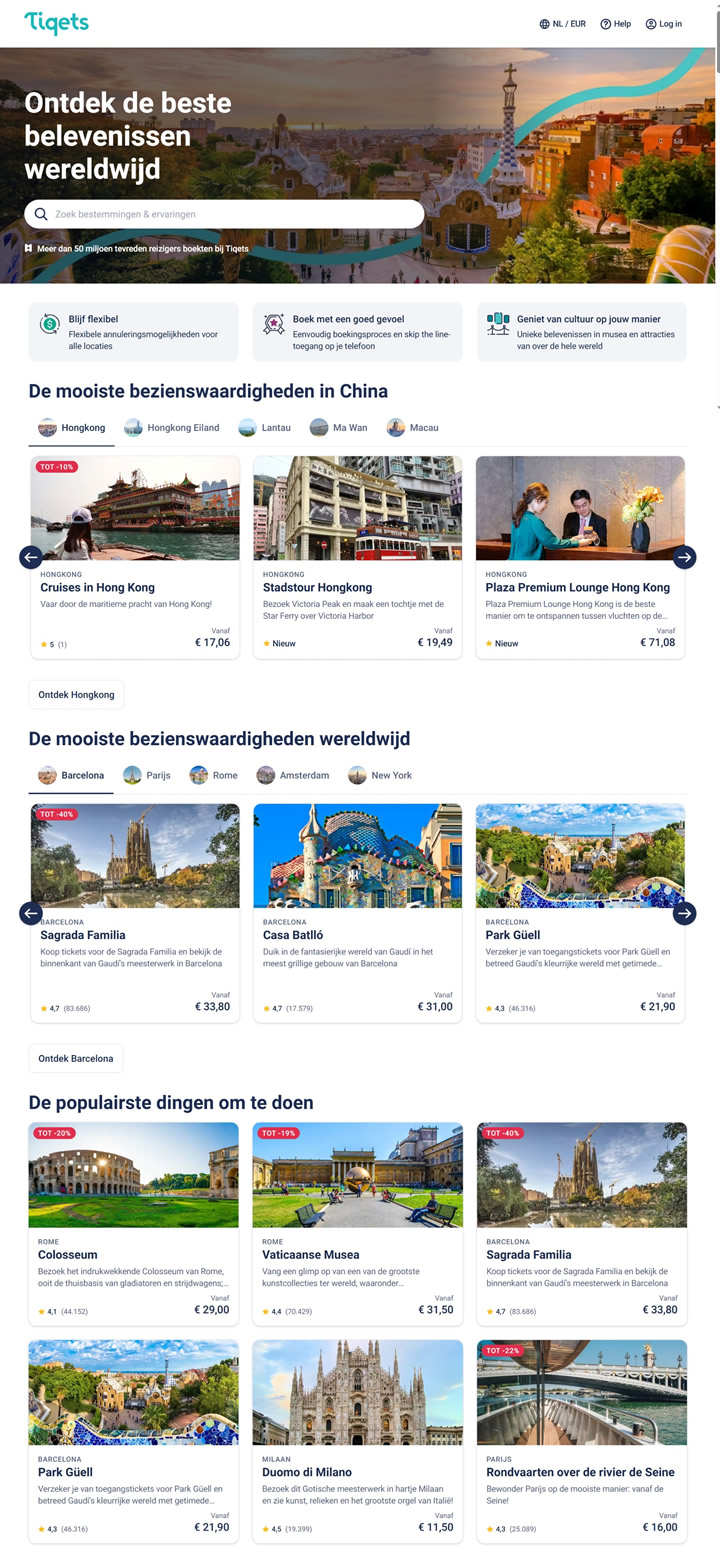This screenshot has height=1551, width=720.
Task: Switch to the Hongkong Eiland tab
Action: tap(172, 428)
